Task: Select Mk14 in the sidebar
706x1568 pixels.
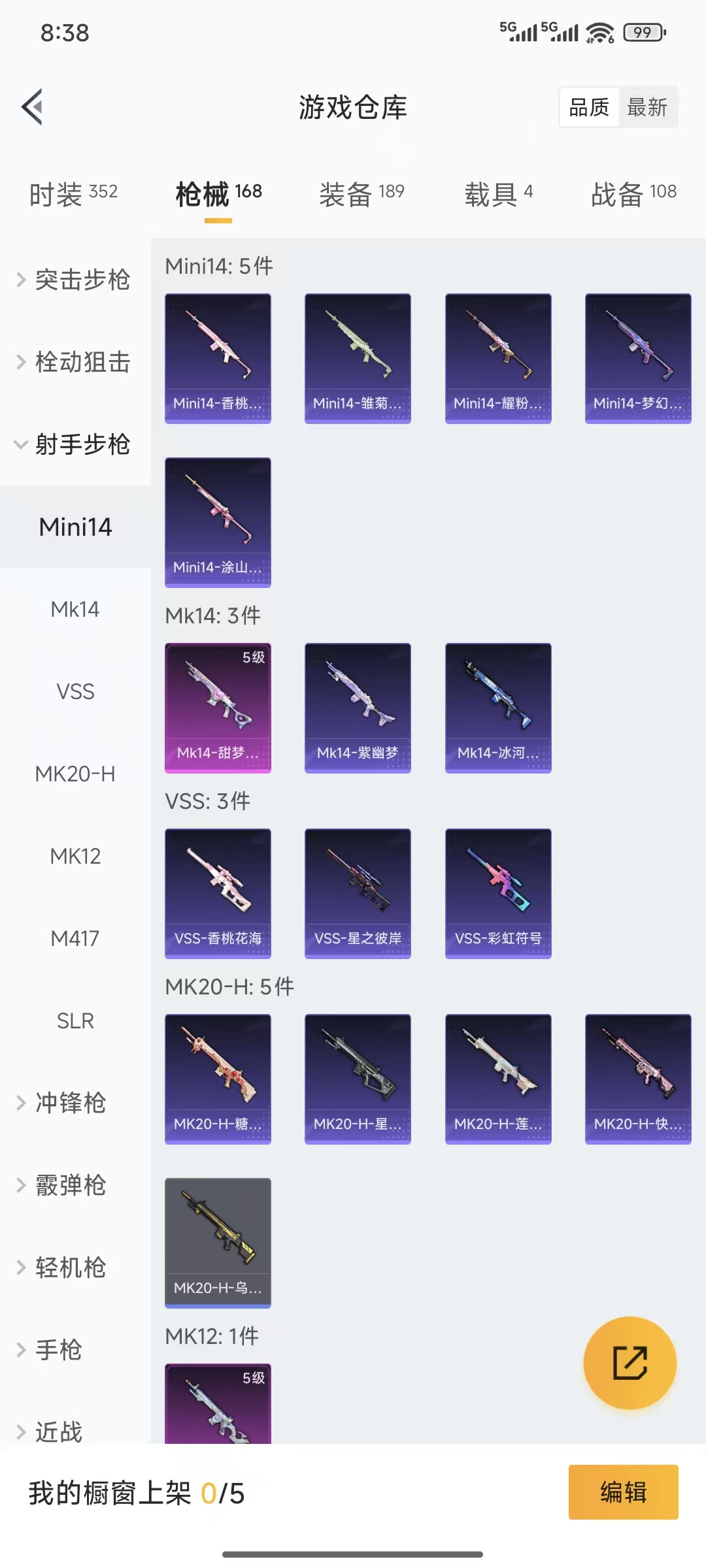Action: click(x=75, y=609)
